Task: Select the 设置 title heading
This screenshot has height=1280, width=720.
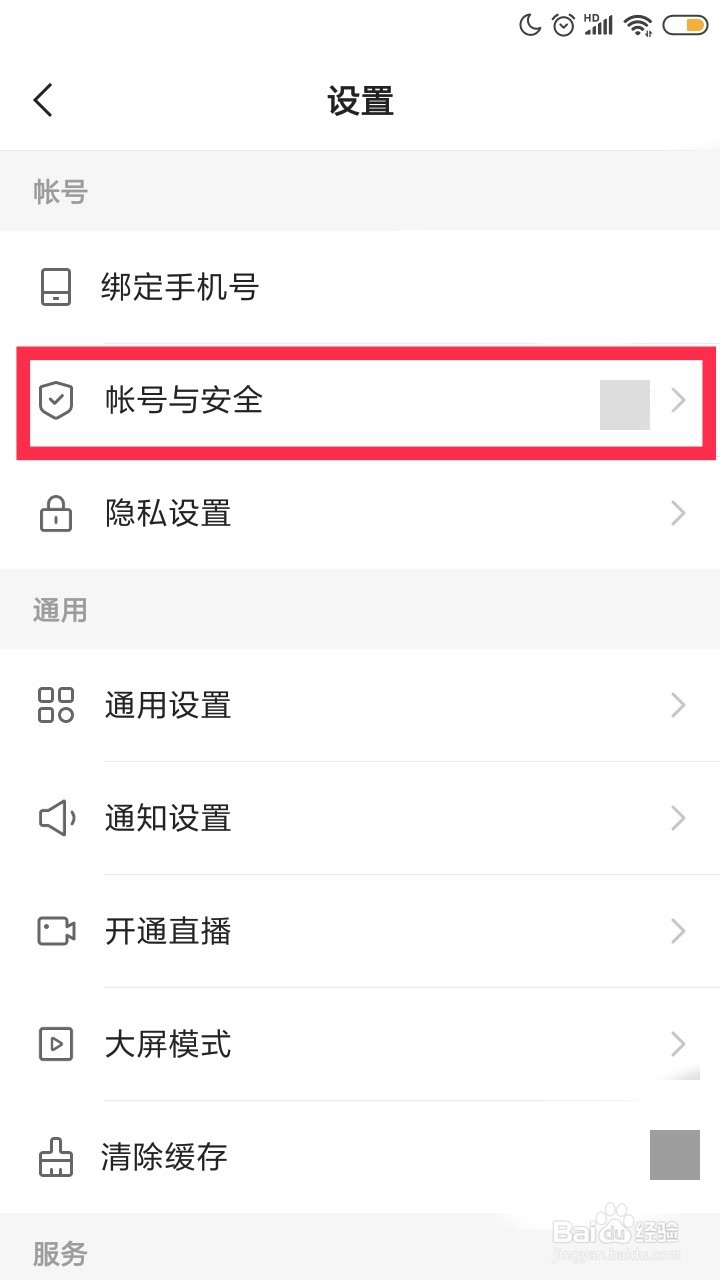Action: click(x=360, y=100)
